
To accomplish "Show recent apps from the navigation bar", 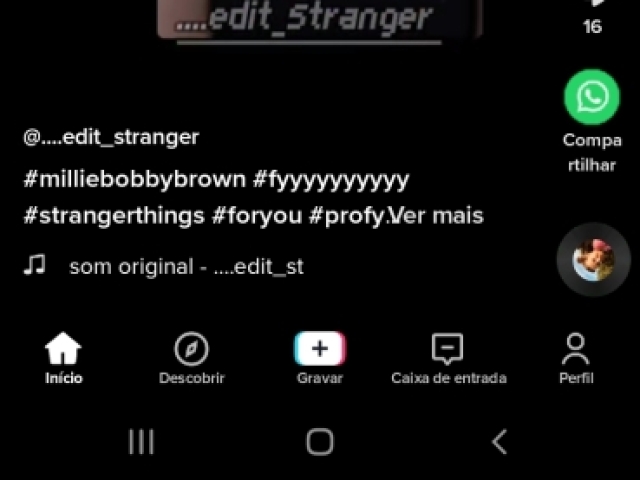I will pos(141,441).
